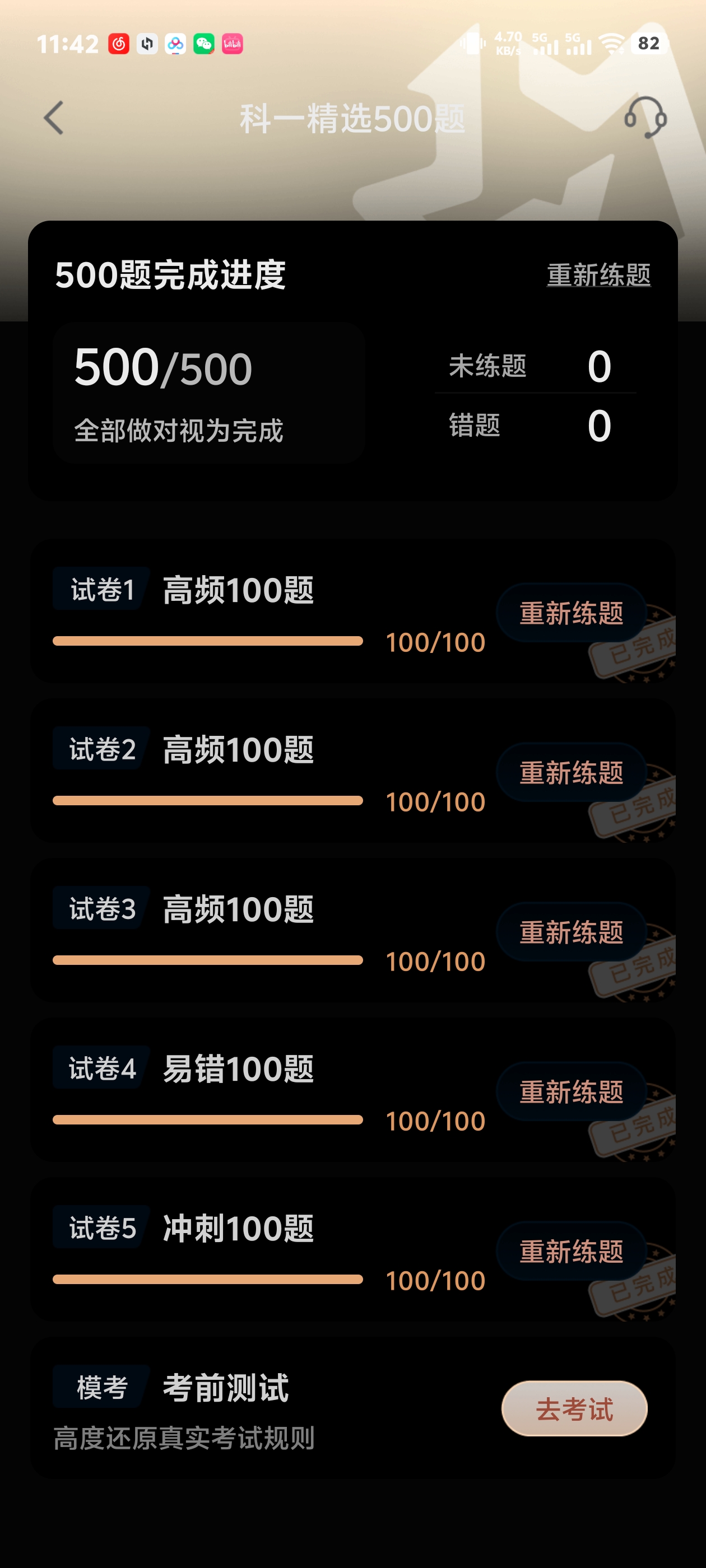Restart practice for 试卷4 易错100题
The width and height of the screenshot is (706, 1568).
[571, 1091]
